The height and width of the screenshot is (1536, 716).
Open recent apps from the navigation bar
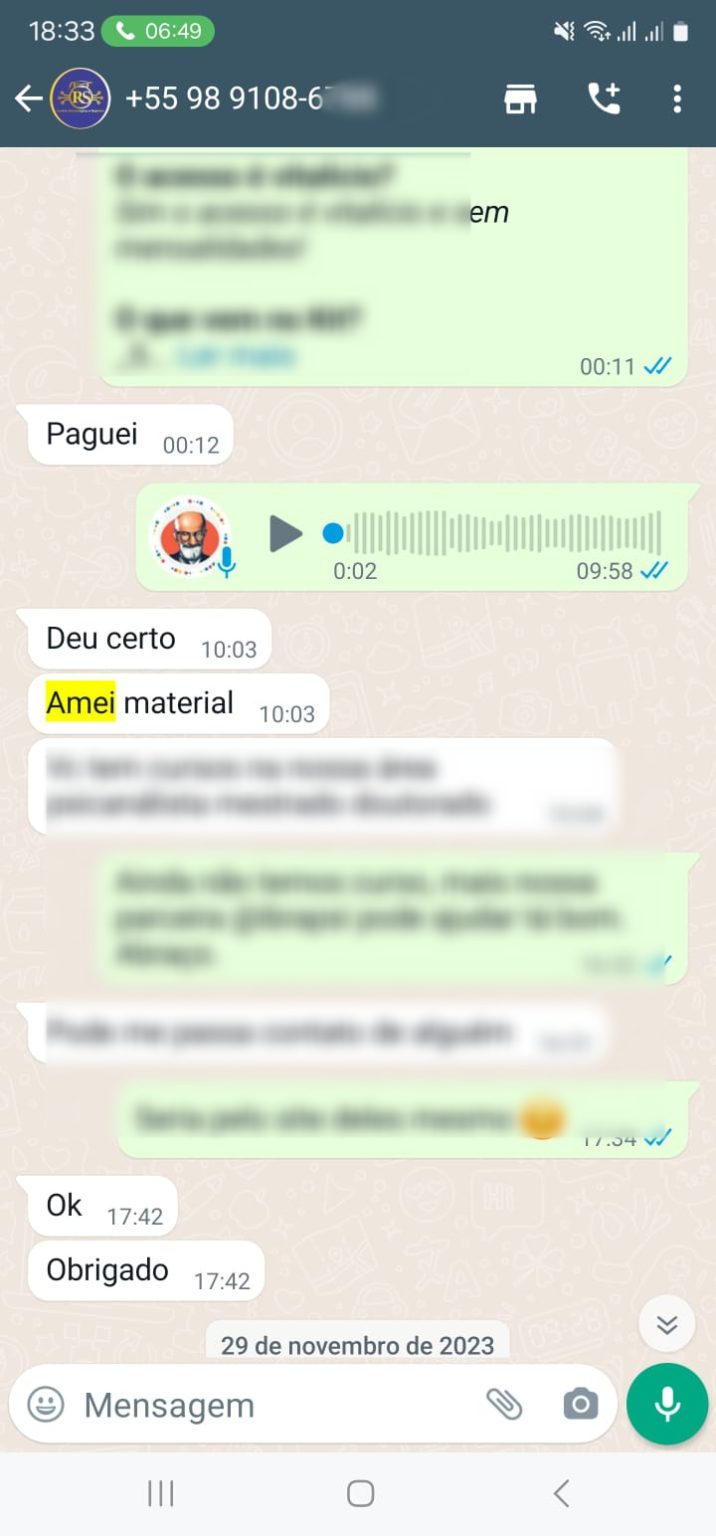tap(161, 1494)
